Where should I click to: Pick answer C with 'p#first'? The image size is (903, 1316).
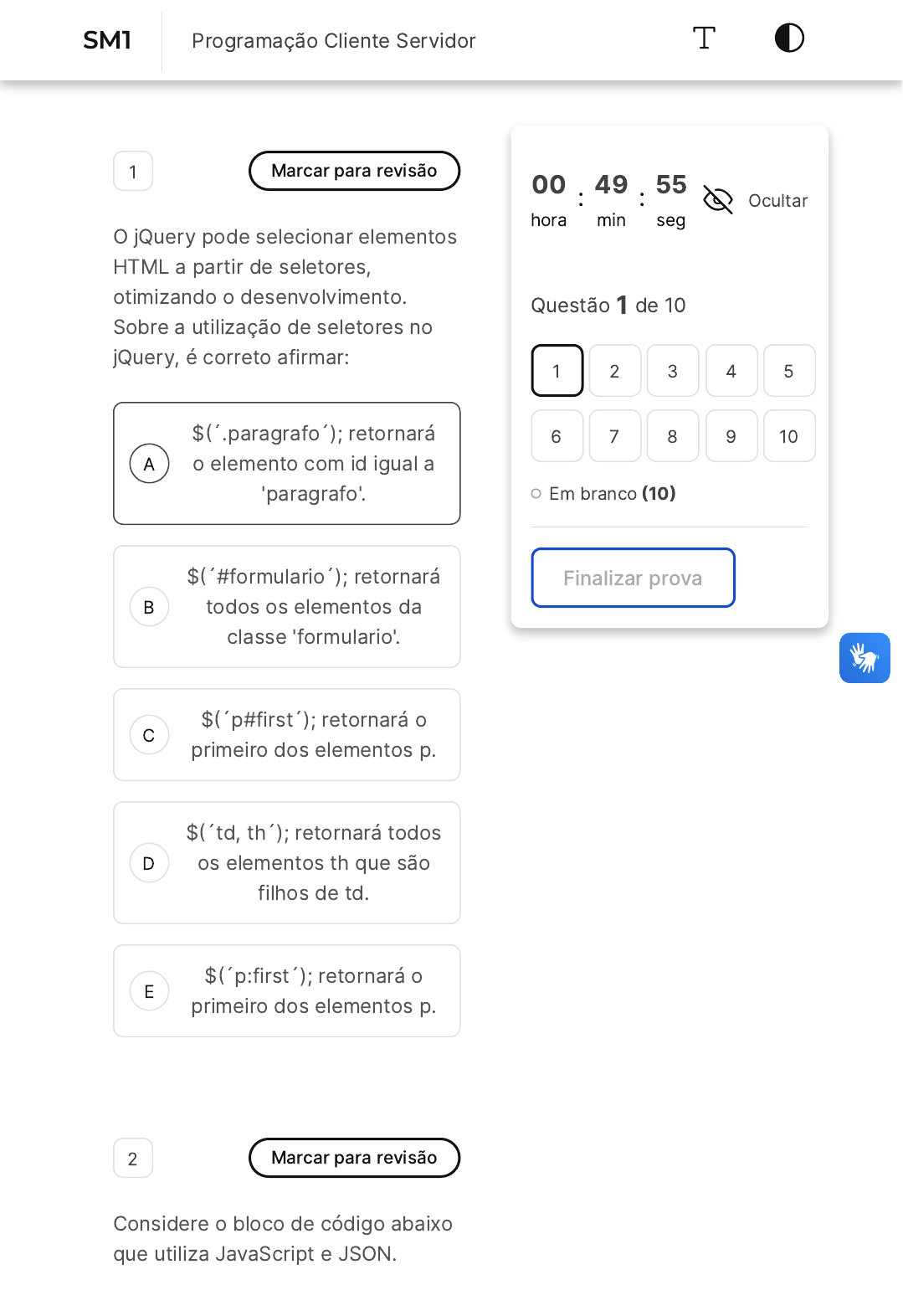[286, 735]
